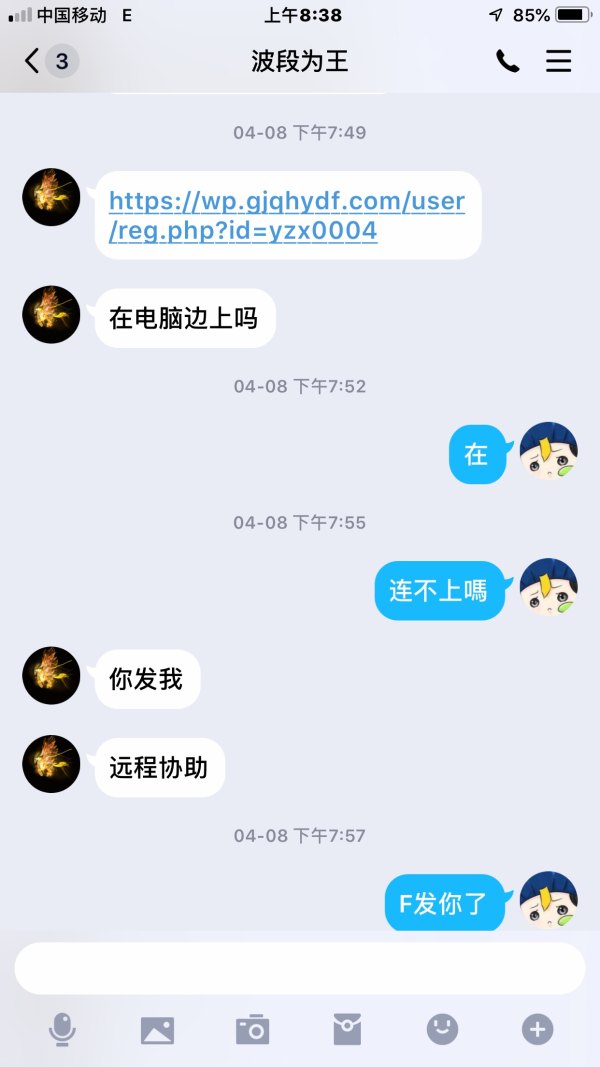View my avatar next to 连不上嗎
The width and height of the screenshot is (600, 1067).
pos(549,587)
